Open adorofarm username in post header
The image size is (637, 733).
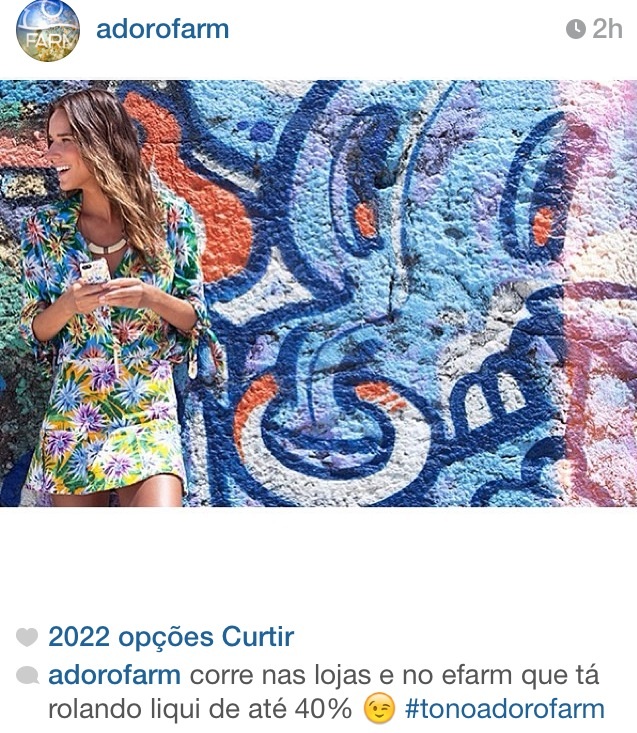click(x=162, y=29)
